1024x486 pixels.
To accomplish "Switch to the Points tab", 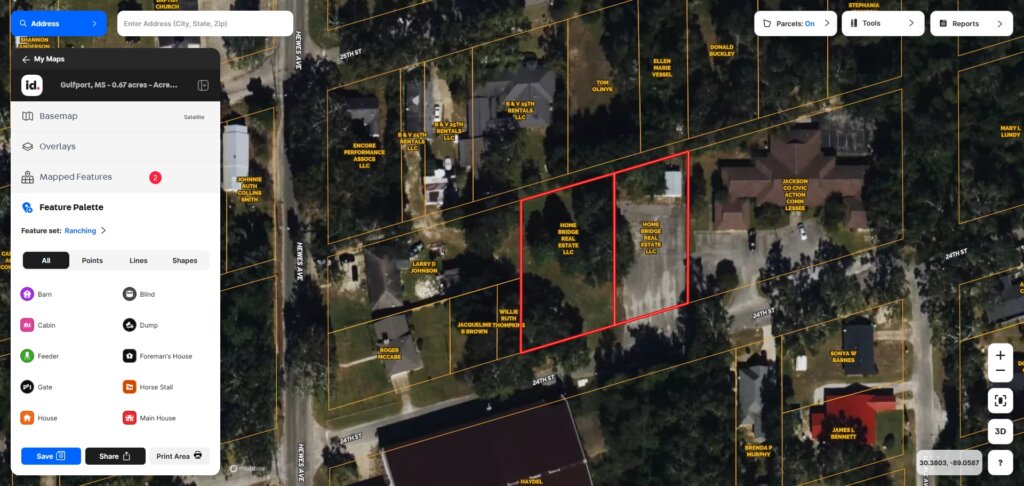I will [x=92, y=260].
